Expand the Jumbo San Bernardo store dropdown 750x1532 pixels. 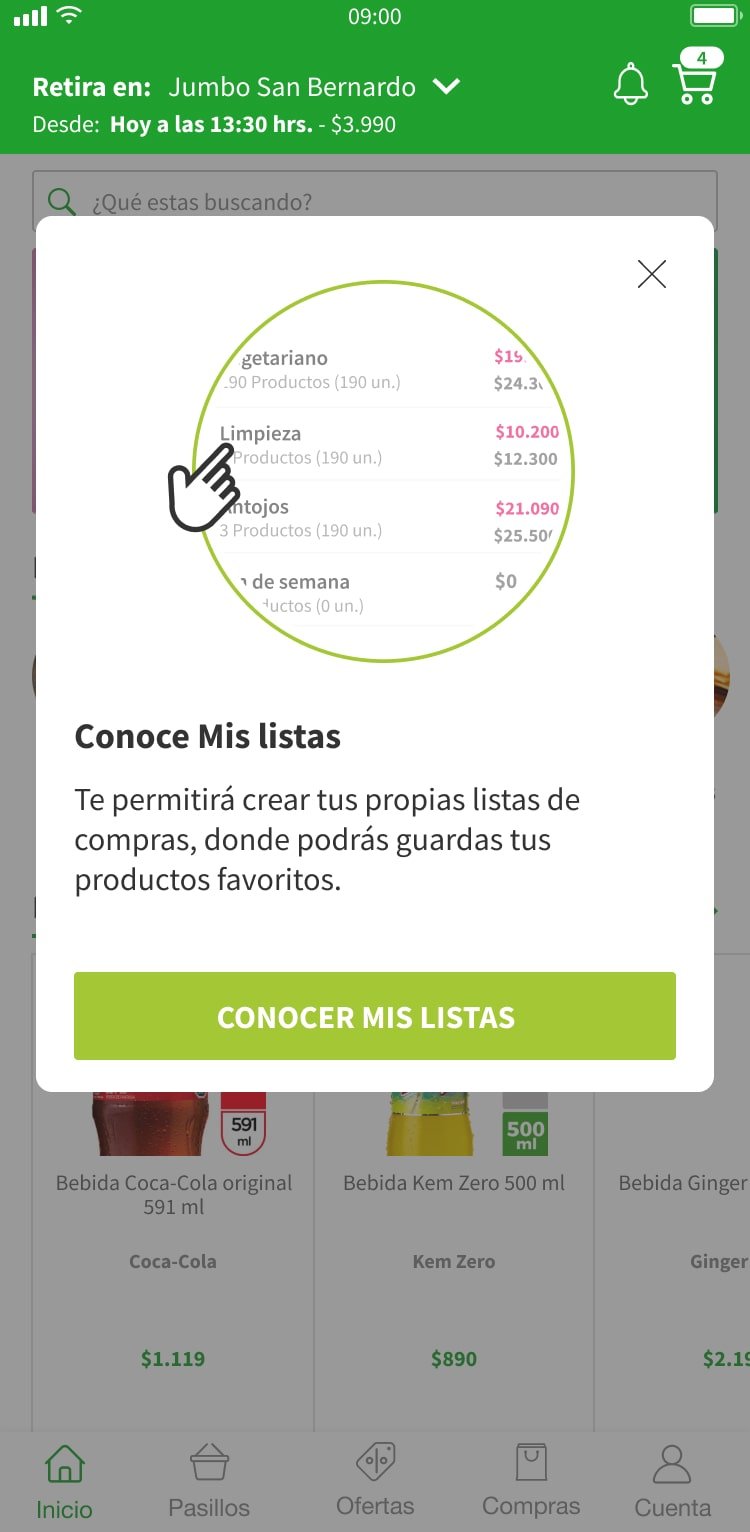pos(446,87)
